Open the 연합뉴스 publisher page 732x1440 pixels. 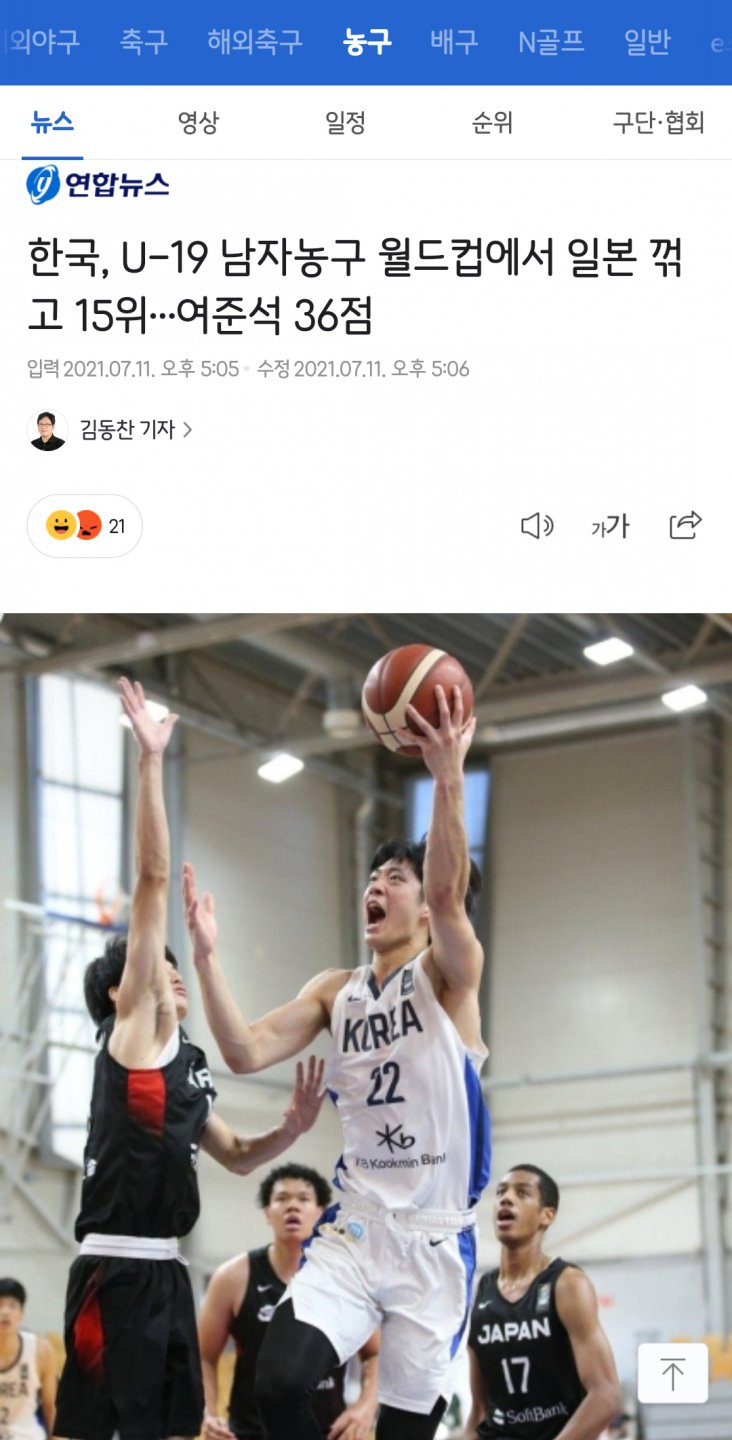pos(98,185)
